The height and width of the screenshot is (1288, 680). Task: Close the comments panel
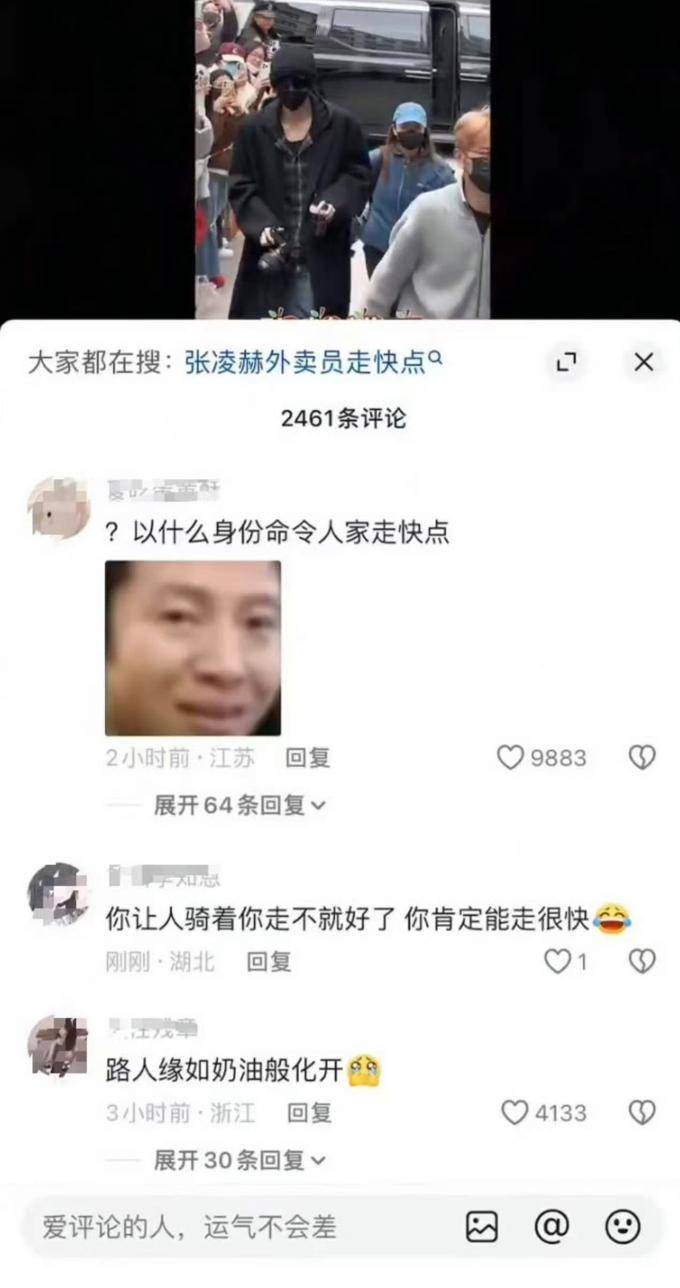(x=643, y=362)
